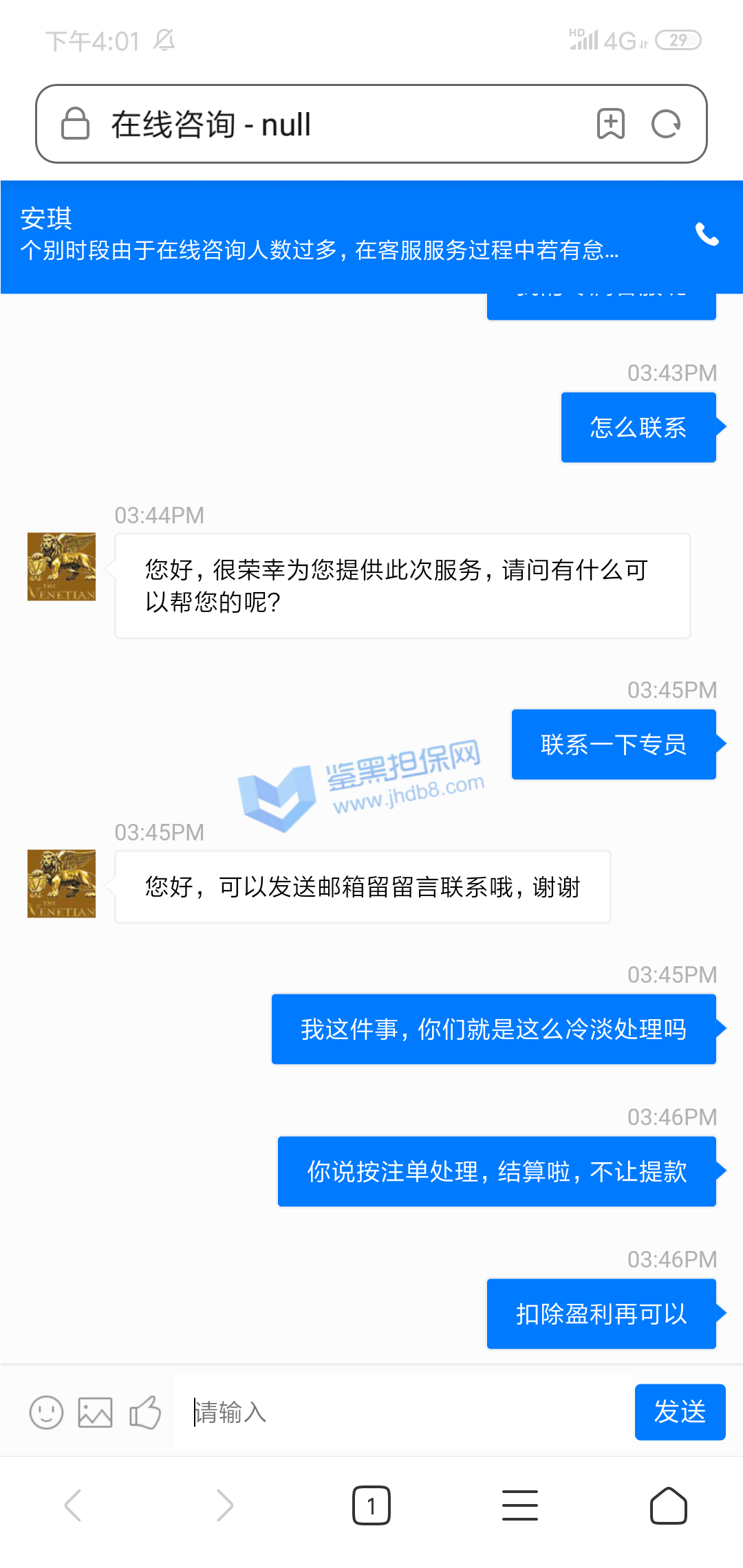Bookmark this page in the address bar
Image resolution: width=743 pixels, height=1568 pixels.
[x=610, y=124]
